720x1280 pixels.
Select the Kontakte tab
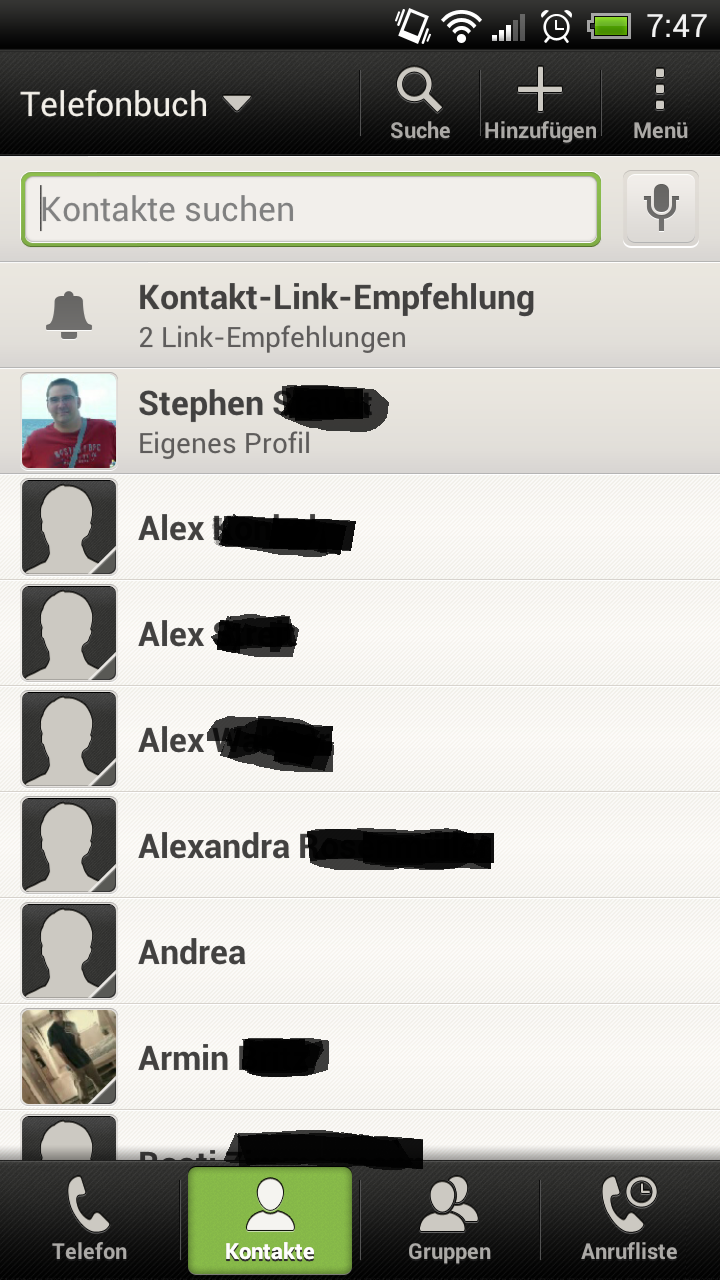tap(270, 1220)
